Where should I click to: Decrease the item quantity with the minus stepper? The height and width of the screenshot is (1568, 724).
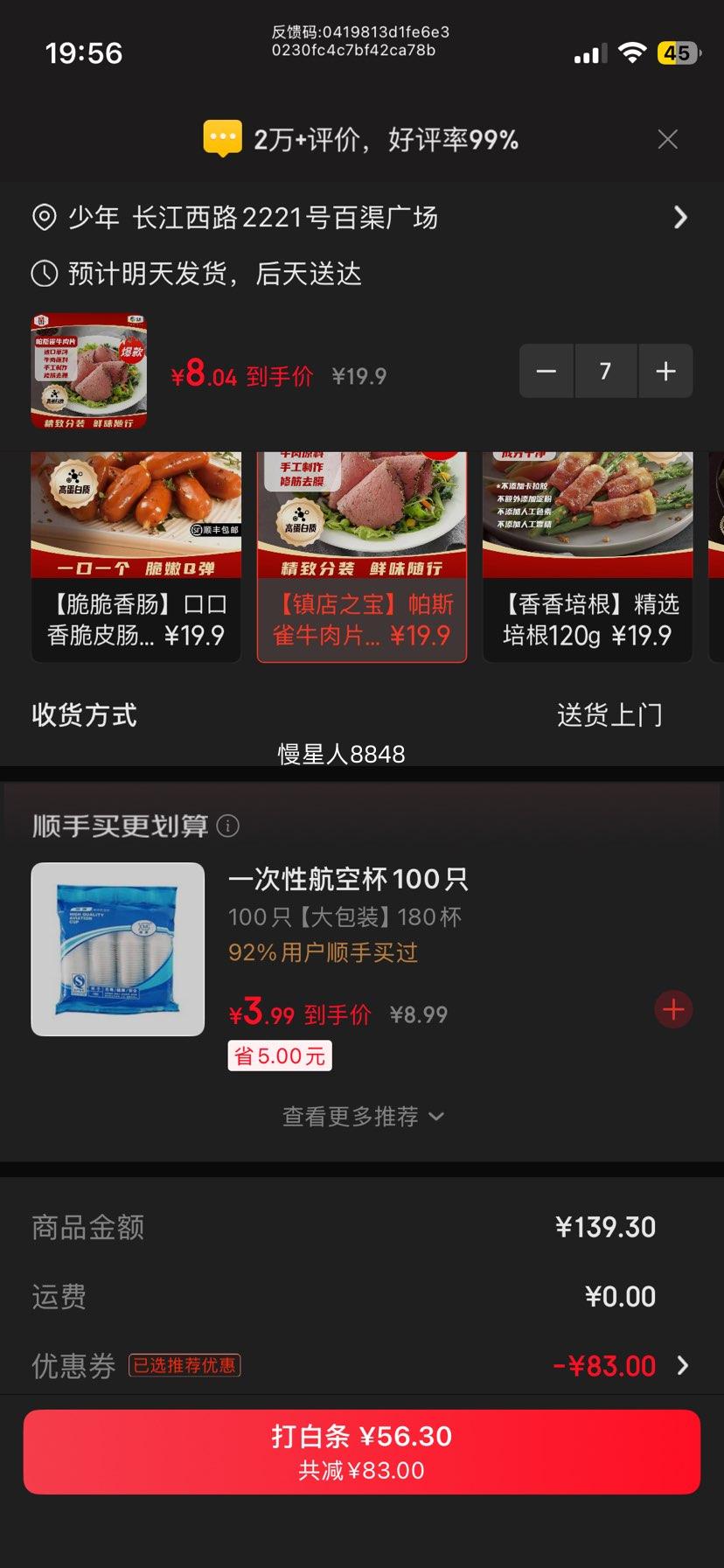[x=546, y=371]
